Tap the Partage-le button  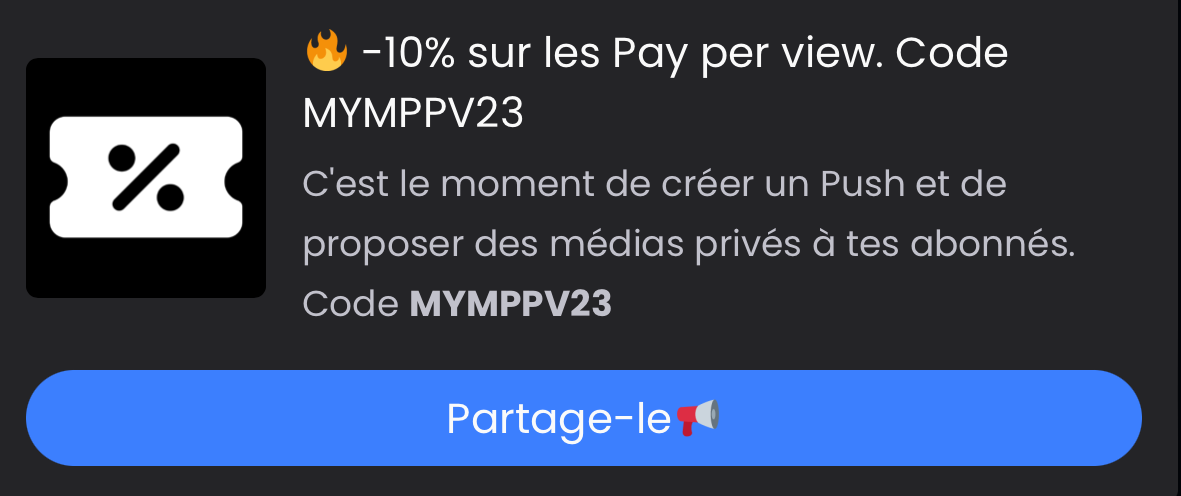(x=583, y=418)
